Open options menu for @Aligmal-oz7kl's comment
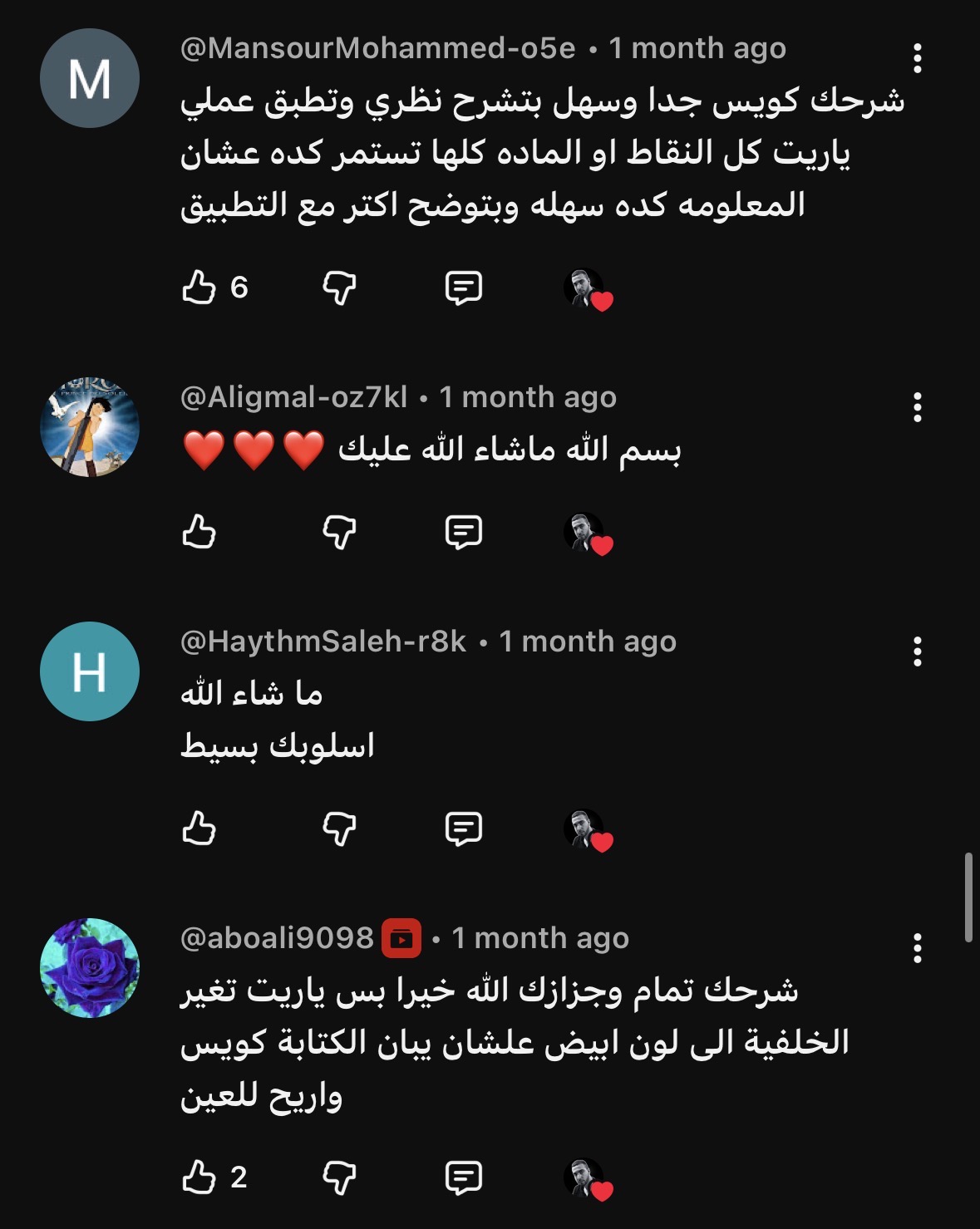The image size is (980, 1229). click(917, 407)
